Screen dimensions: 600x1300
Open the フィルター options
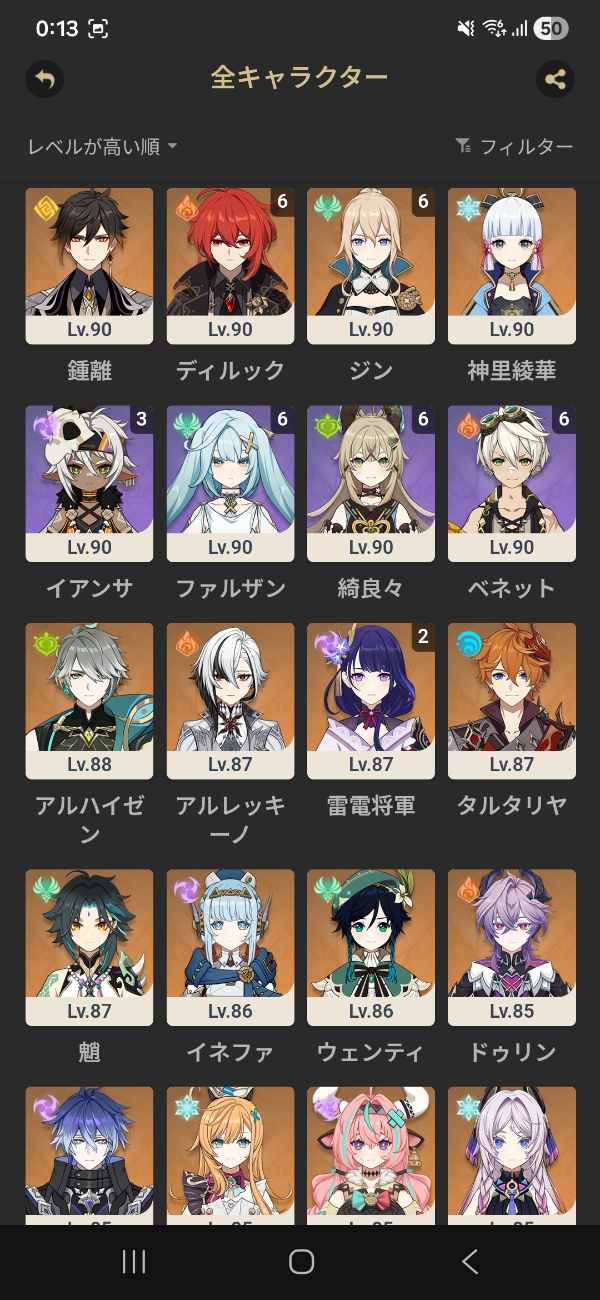tap(514, 147)
